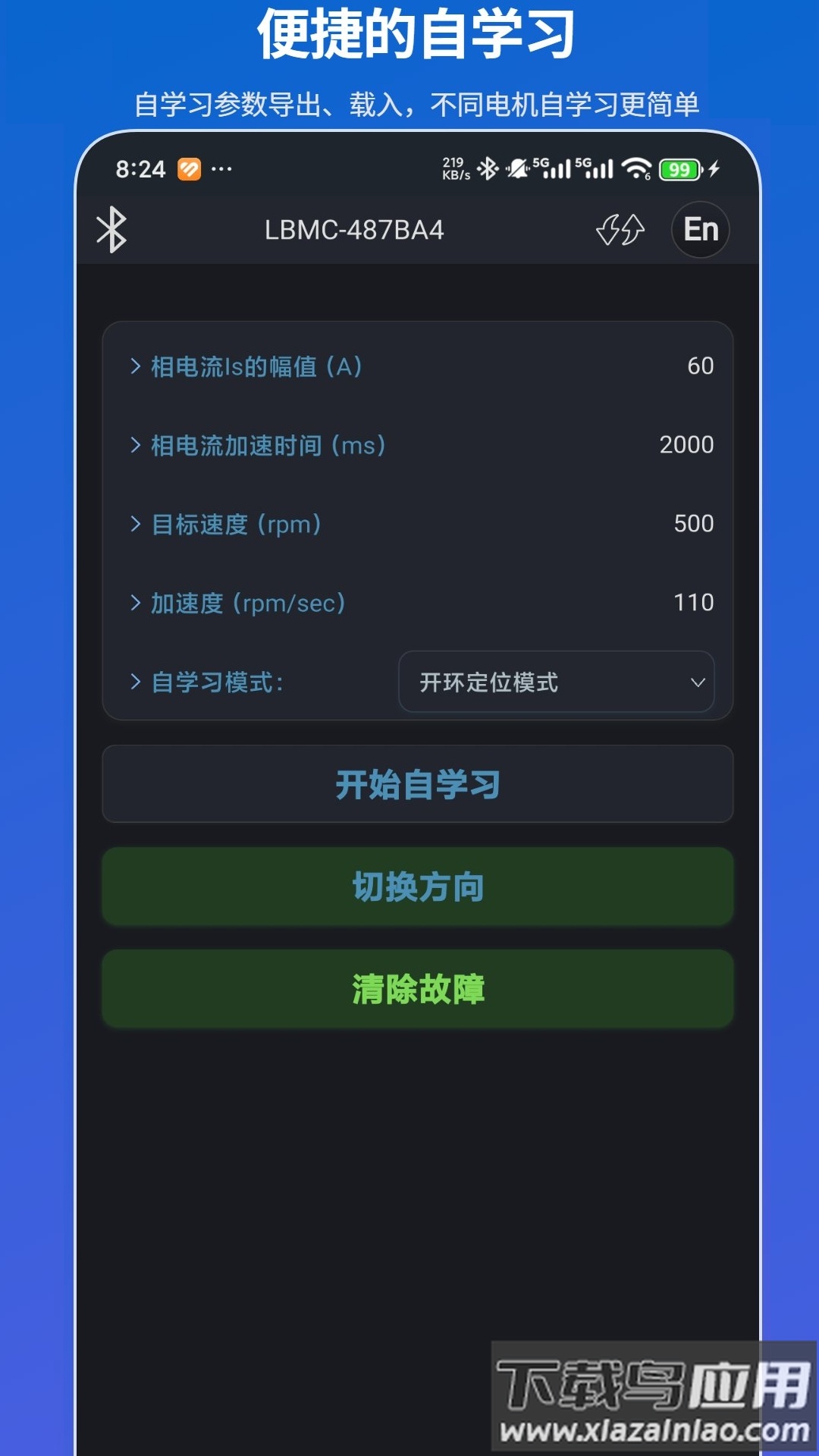The height and width of the screenshot is (1456, 819).
Task: Expand the 相电流加速时间 parameter row
Action: 258,446
